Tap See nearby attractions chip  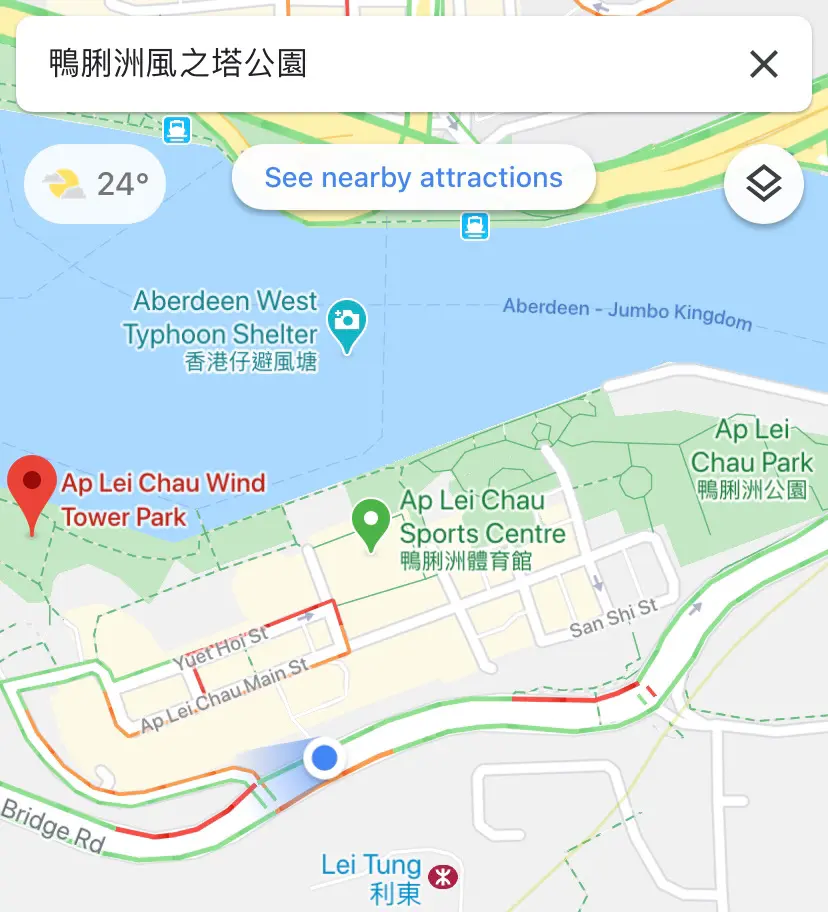coord(413,178)
